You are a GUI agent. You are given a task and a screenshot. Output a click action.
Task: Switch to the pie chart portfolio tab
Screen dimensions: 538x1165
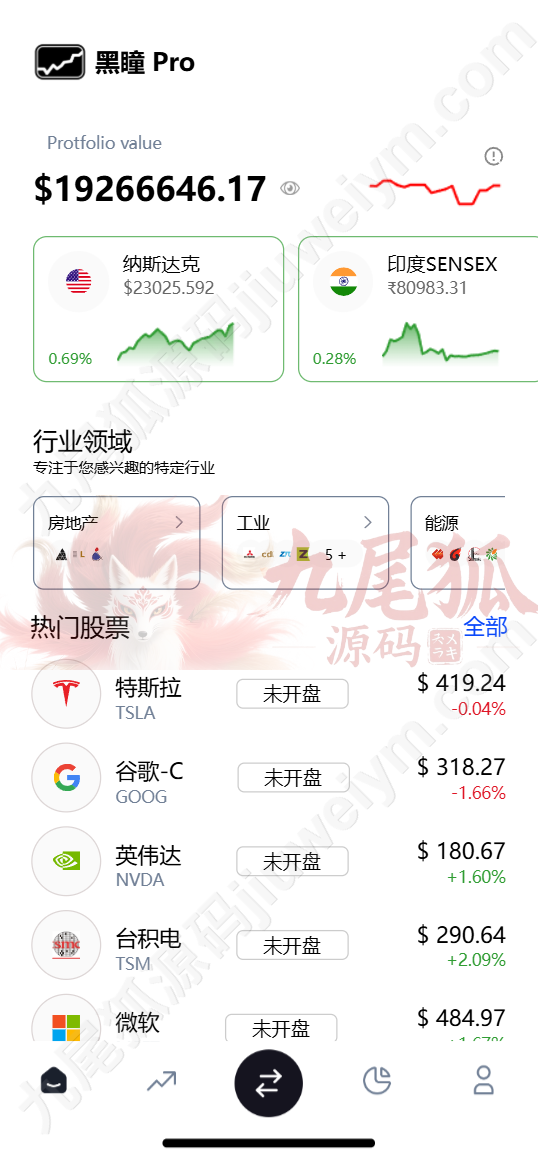click(377, 1080)
